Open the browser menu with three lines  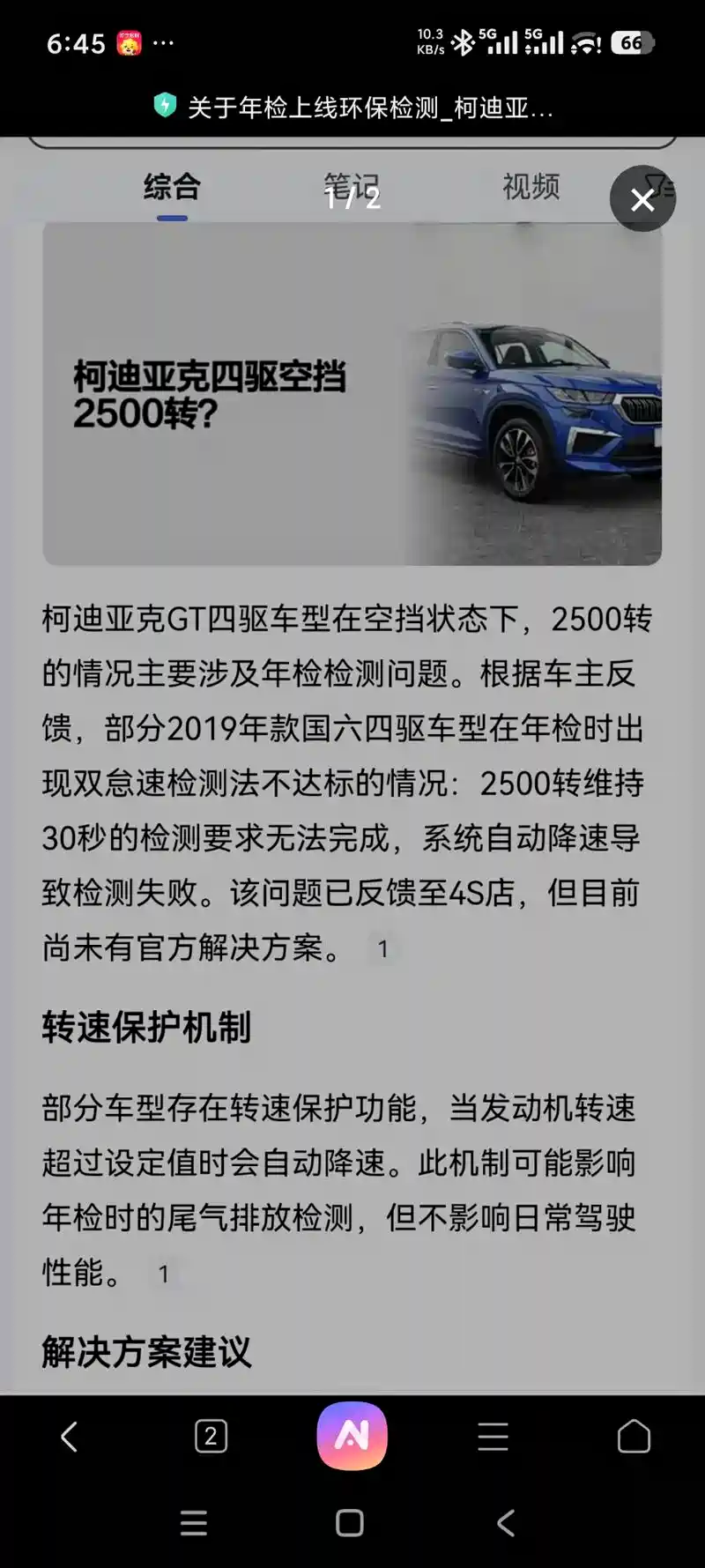point(493,1437)
